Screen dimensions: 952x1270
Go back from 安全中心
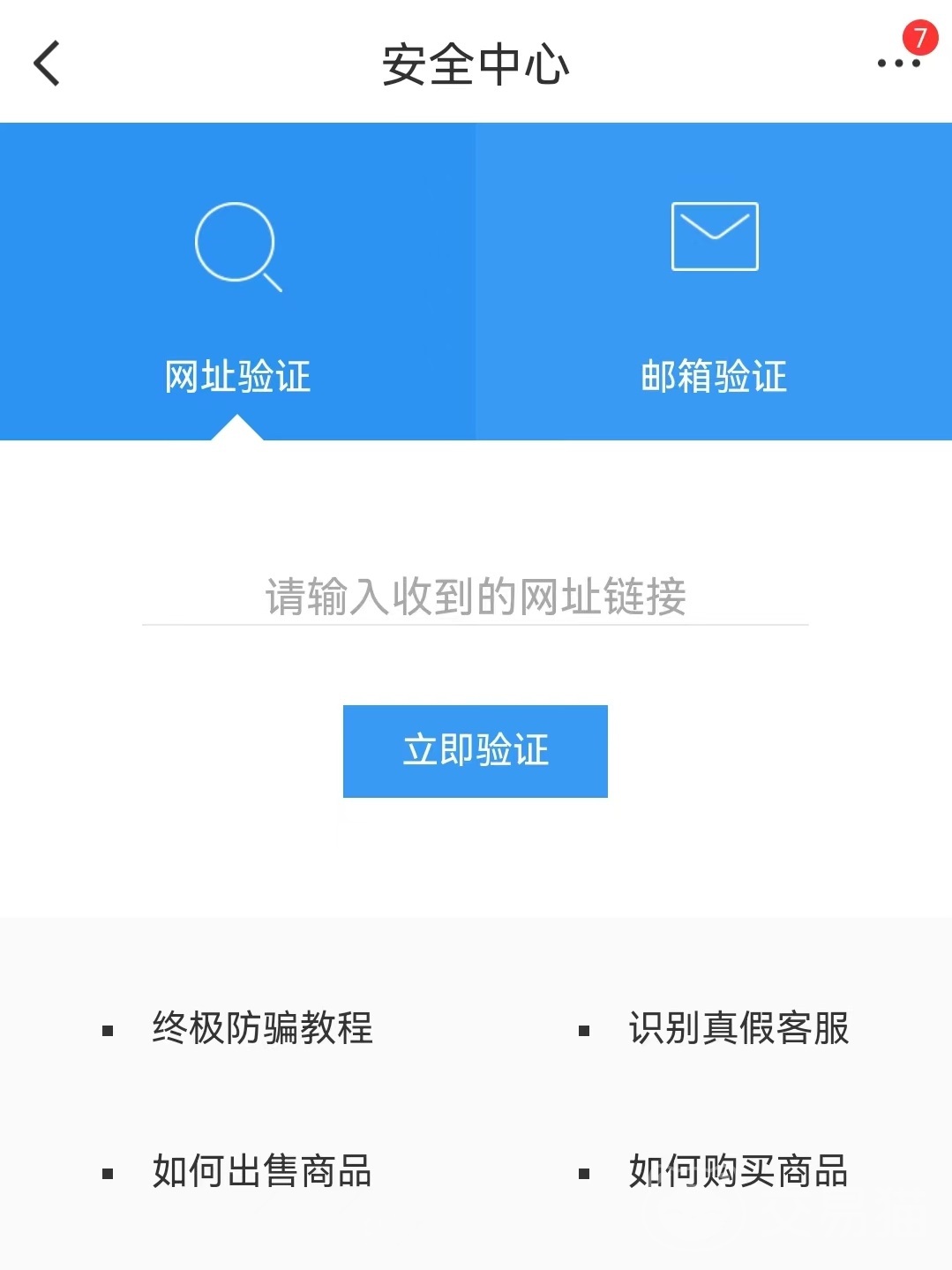pos(47,64)
